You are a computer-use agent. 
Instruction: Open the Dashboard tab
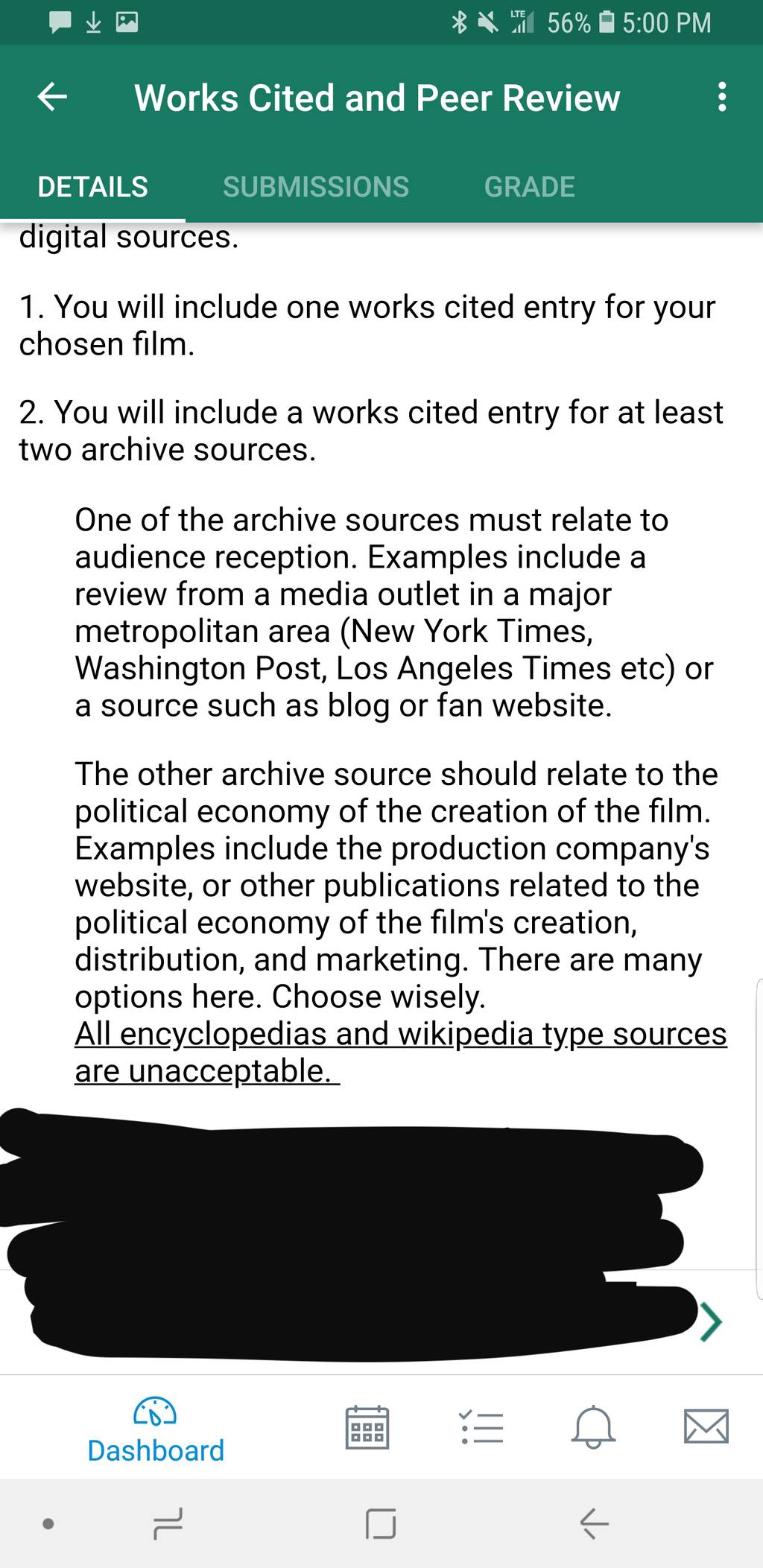click(155, 1429)
